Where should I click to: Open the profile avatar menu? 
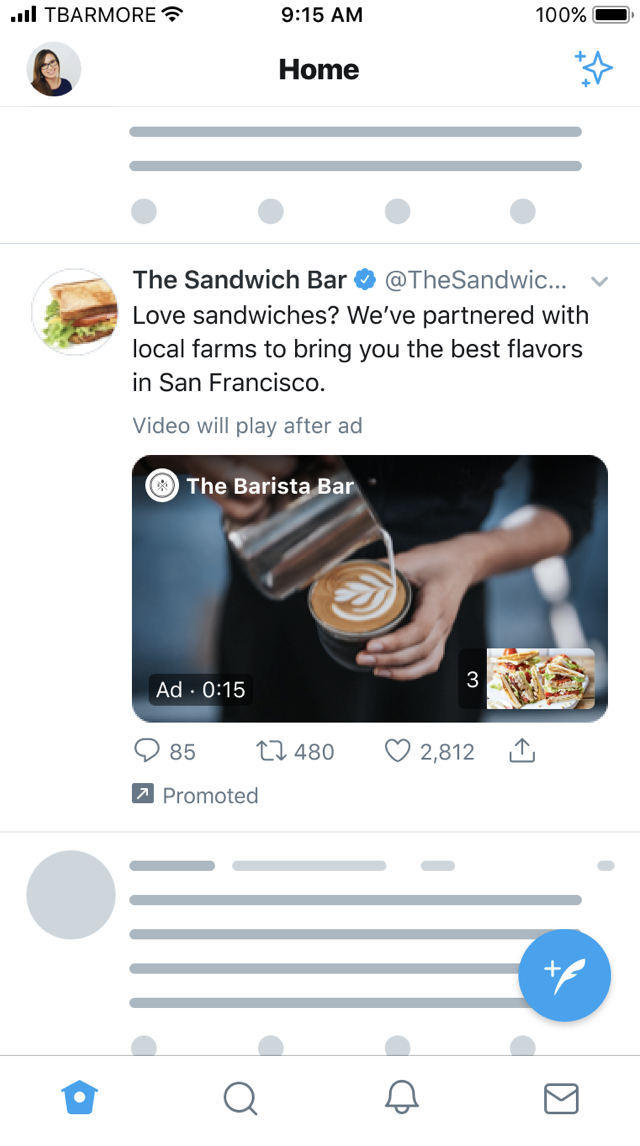tap(54, 69)
